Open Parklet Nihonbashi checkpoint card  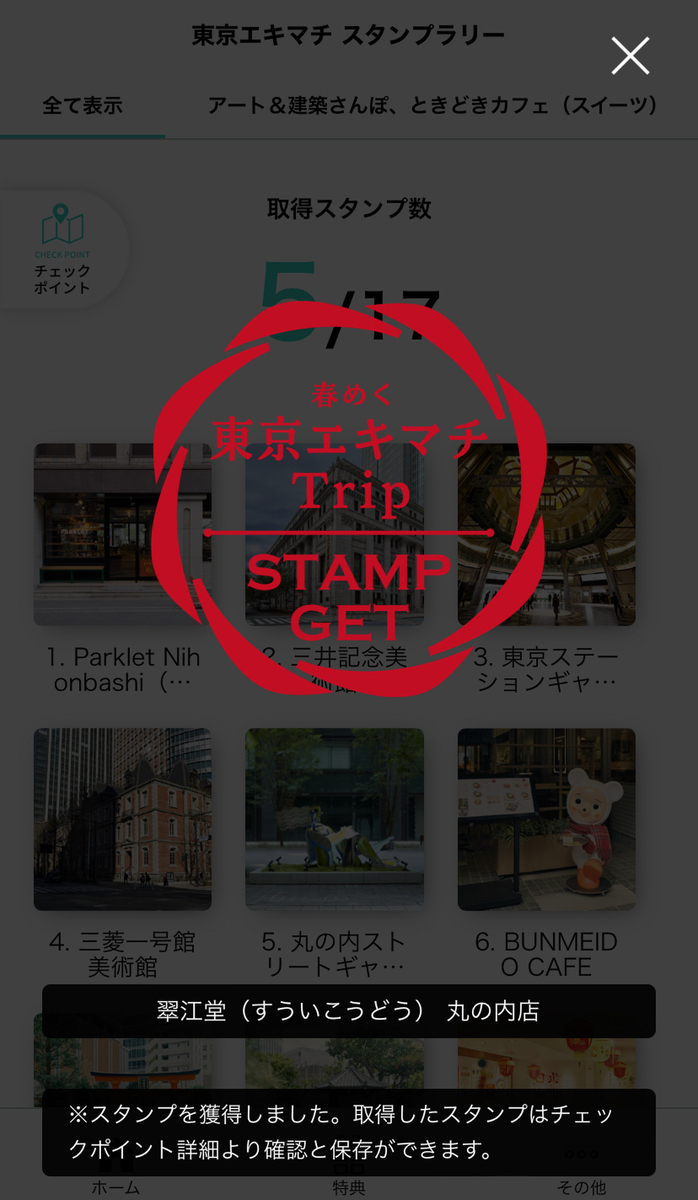123,535
